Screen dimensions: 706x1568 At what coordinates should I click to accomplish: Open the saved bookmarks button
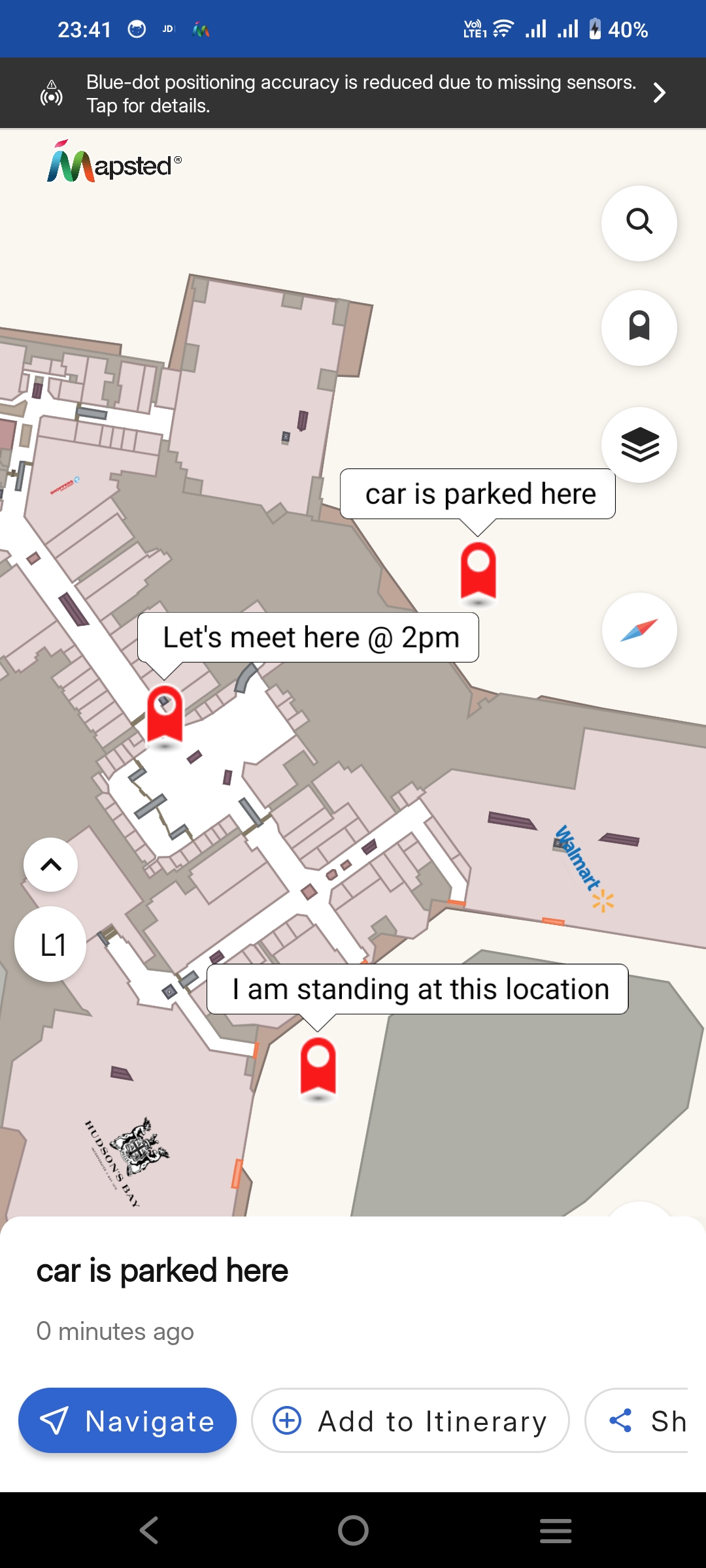pos(639,327)
